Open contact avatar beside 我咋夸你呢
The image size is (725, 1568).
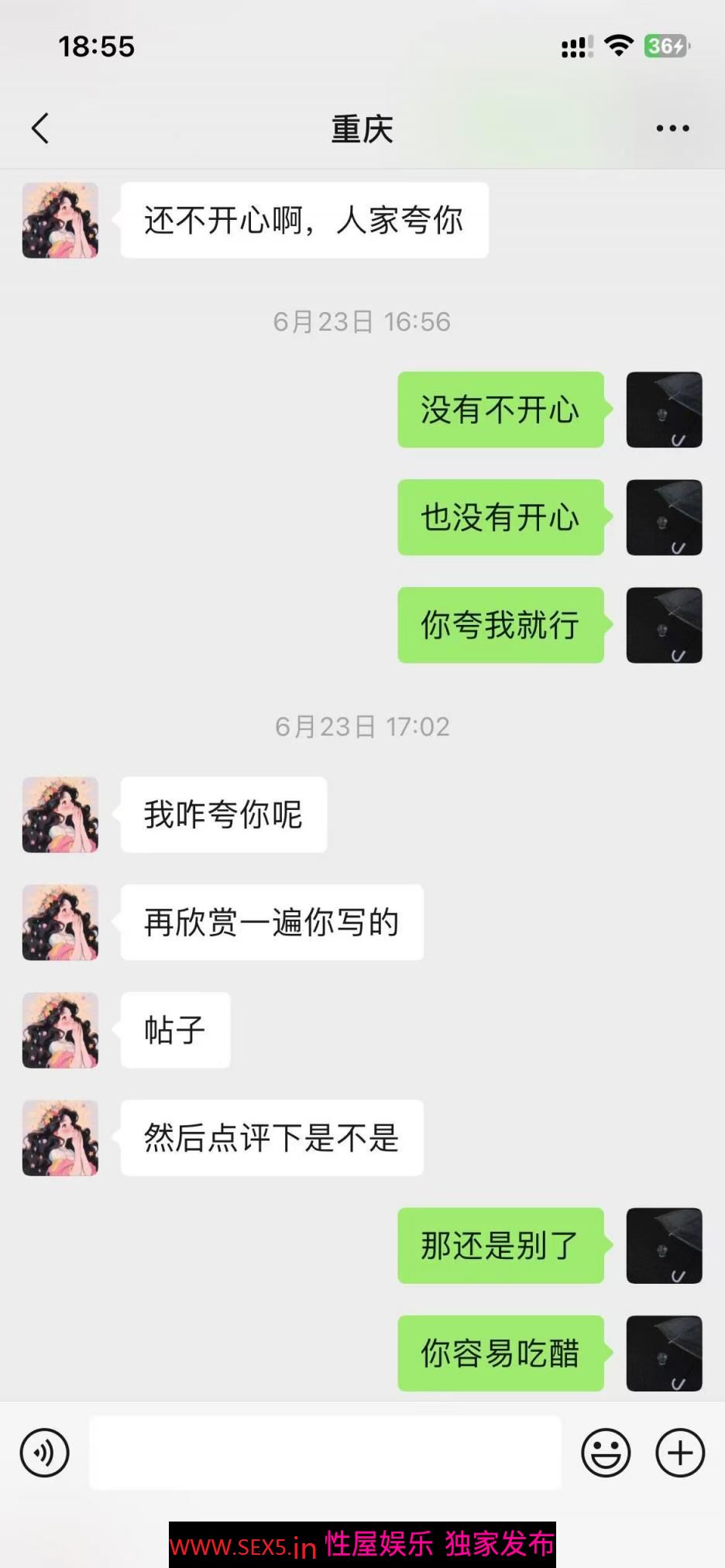(x=60, y=815)
